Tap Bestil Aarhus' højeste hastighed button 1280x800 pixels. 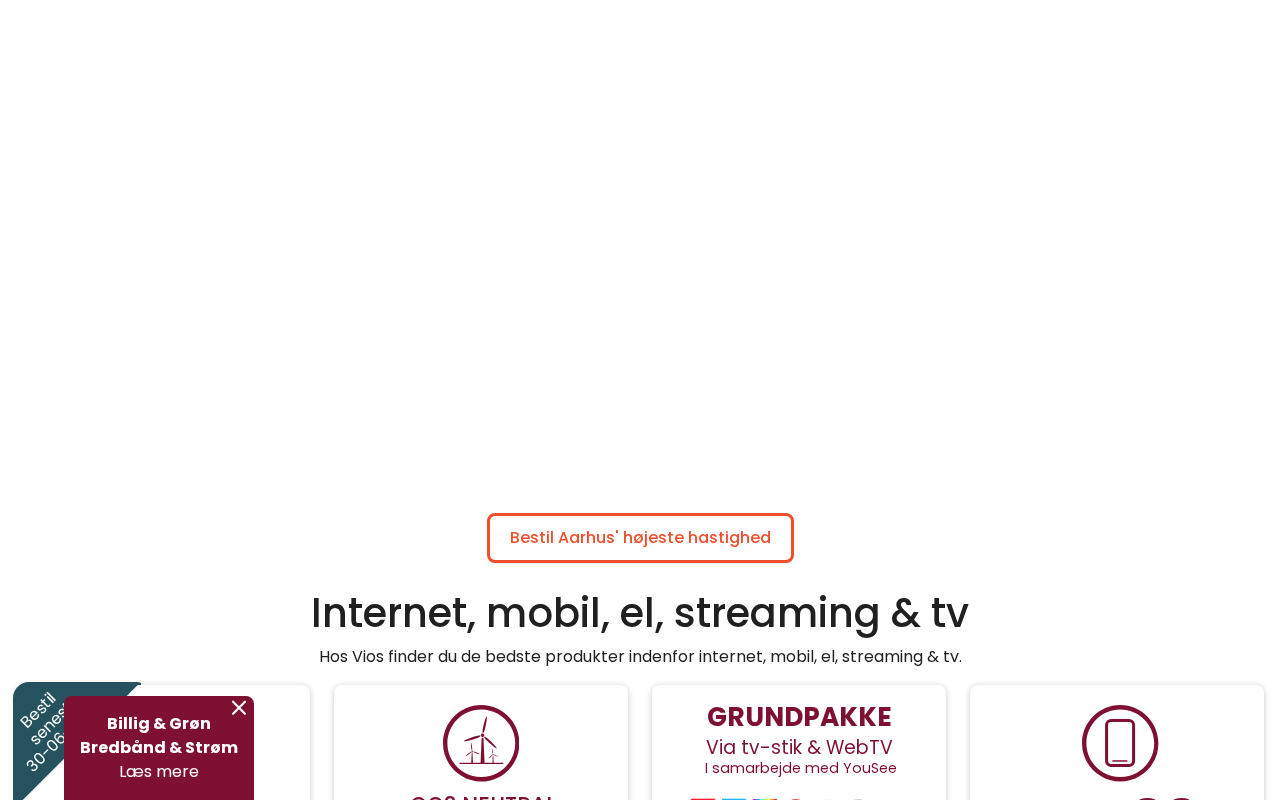[640, 538]
